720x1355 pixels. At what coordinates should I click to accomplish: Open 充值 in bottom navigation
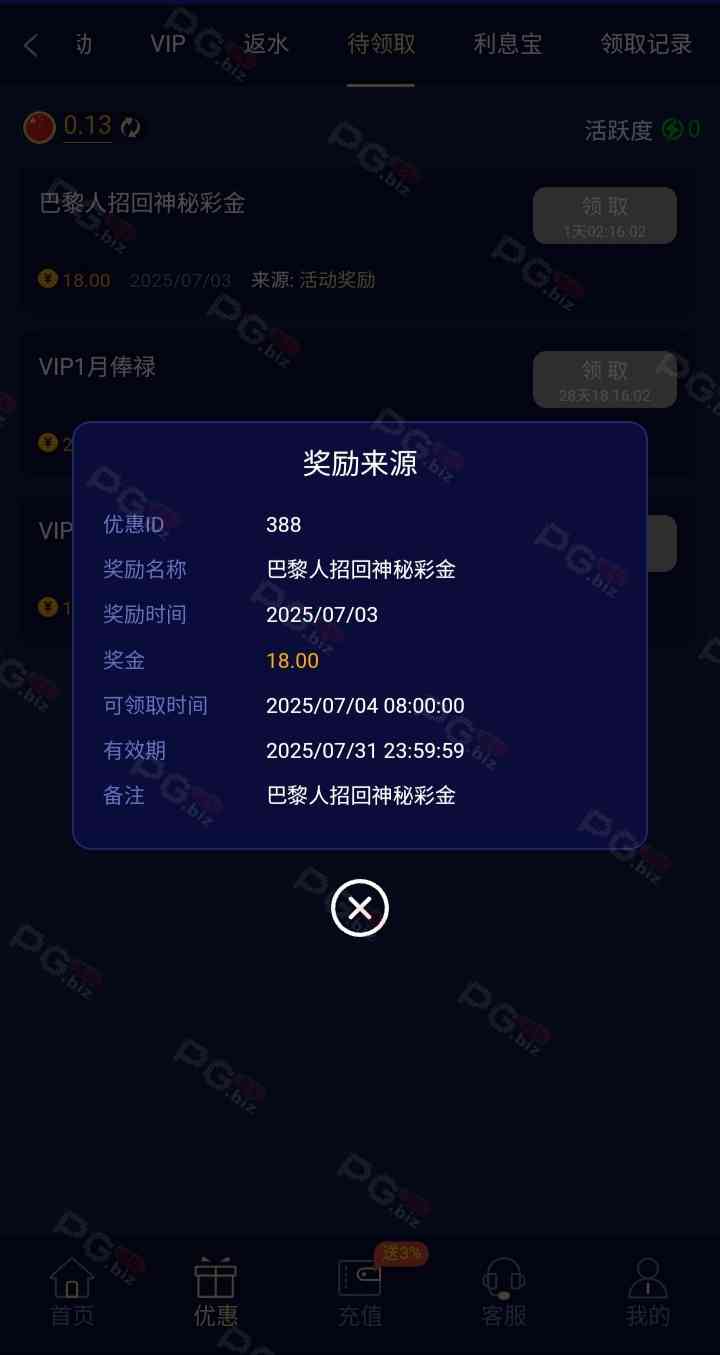360,1292
